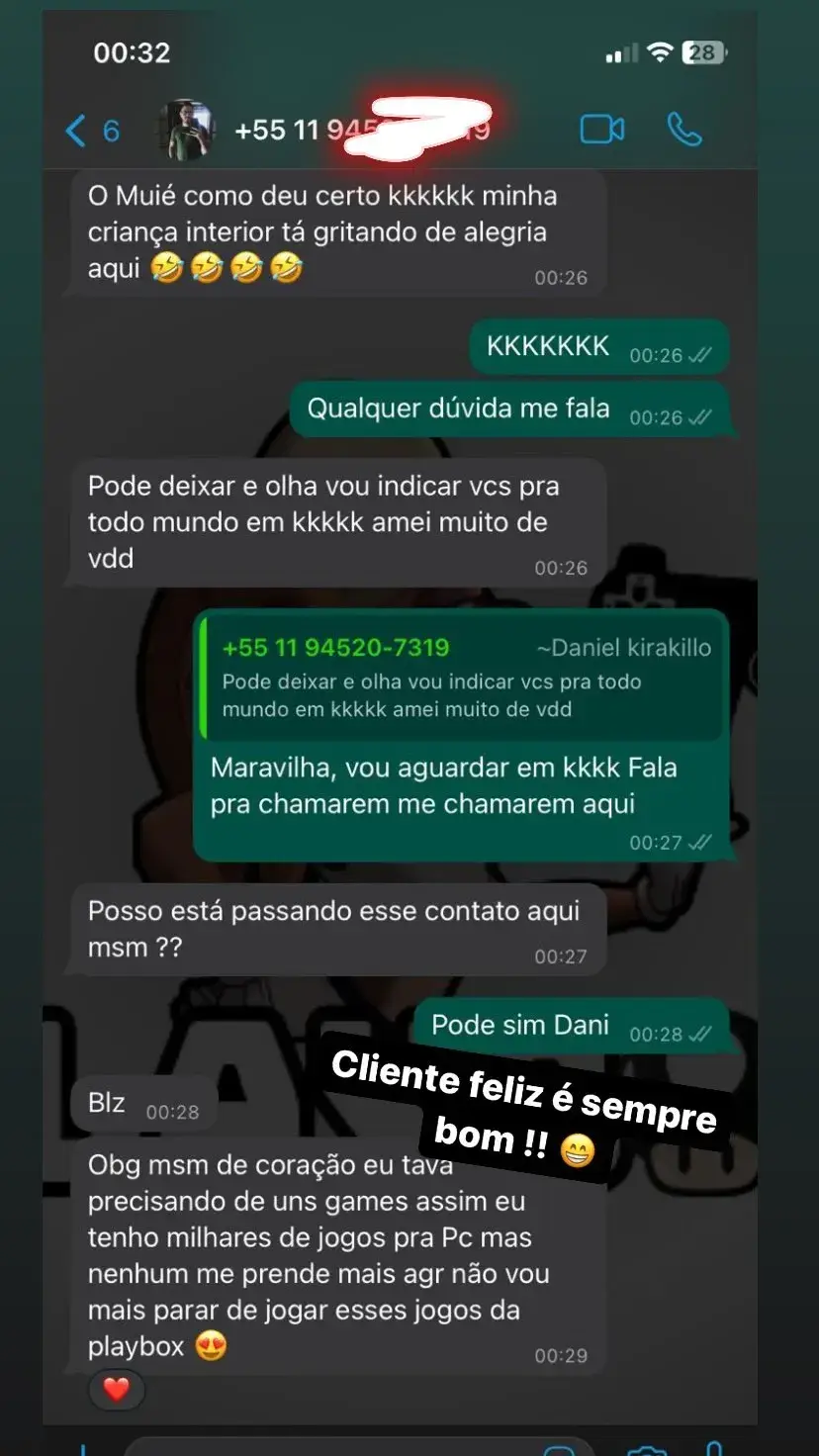Screen dimensions: 819x1456
Task: Tap the contact's profile photo in the header
Action: 187,129
